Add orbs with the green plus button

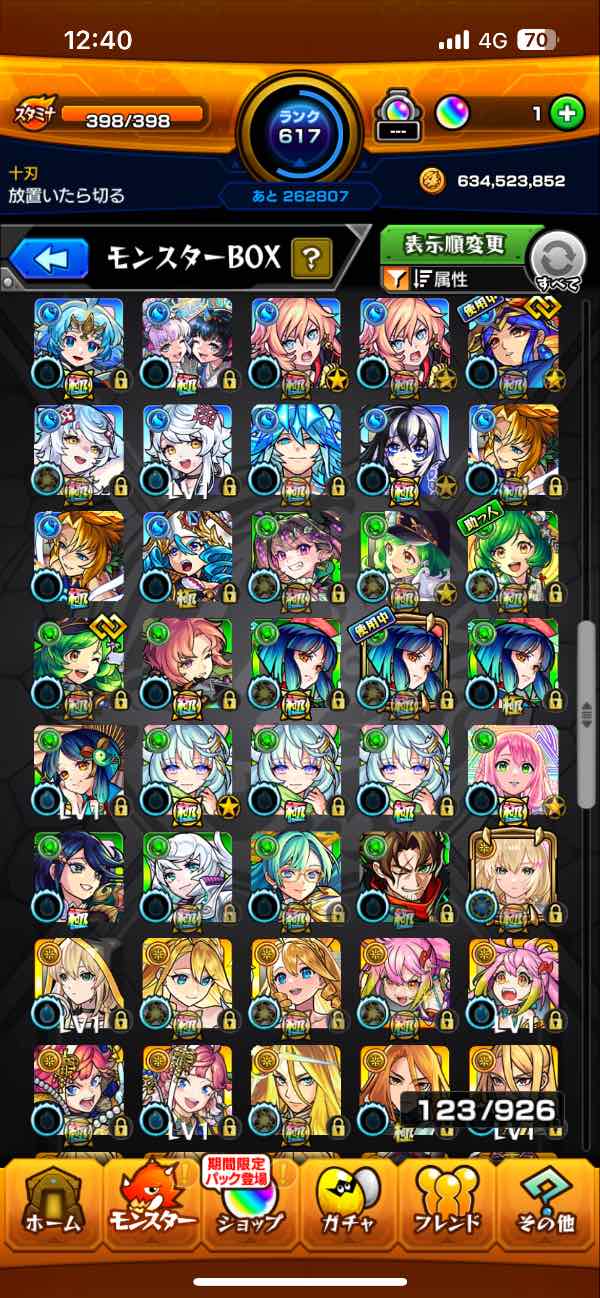tap(567, 114)
